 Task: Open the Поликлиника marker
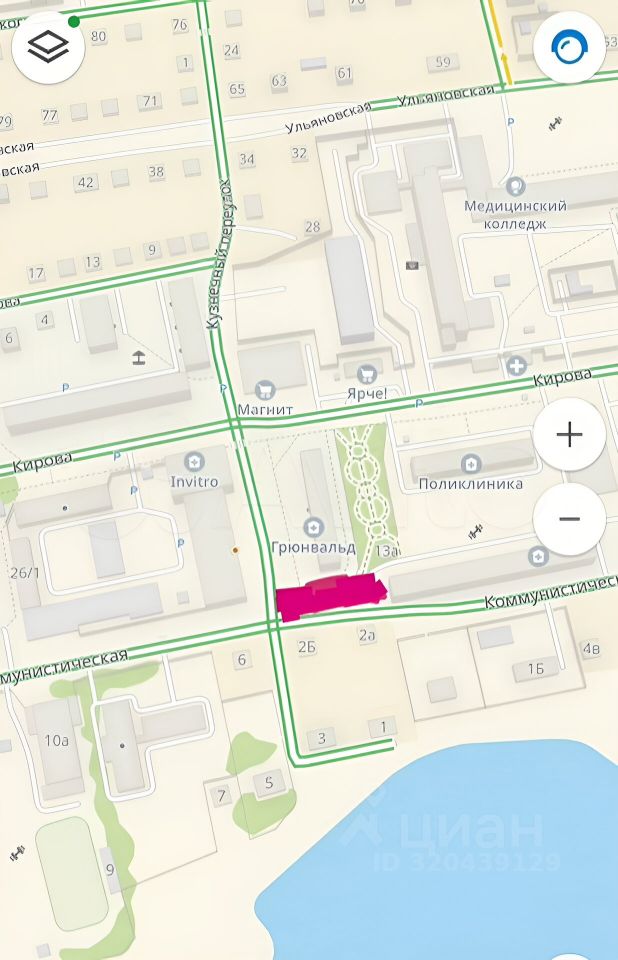click(470, 463)
